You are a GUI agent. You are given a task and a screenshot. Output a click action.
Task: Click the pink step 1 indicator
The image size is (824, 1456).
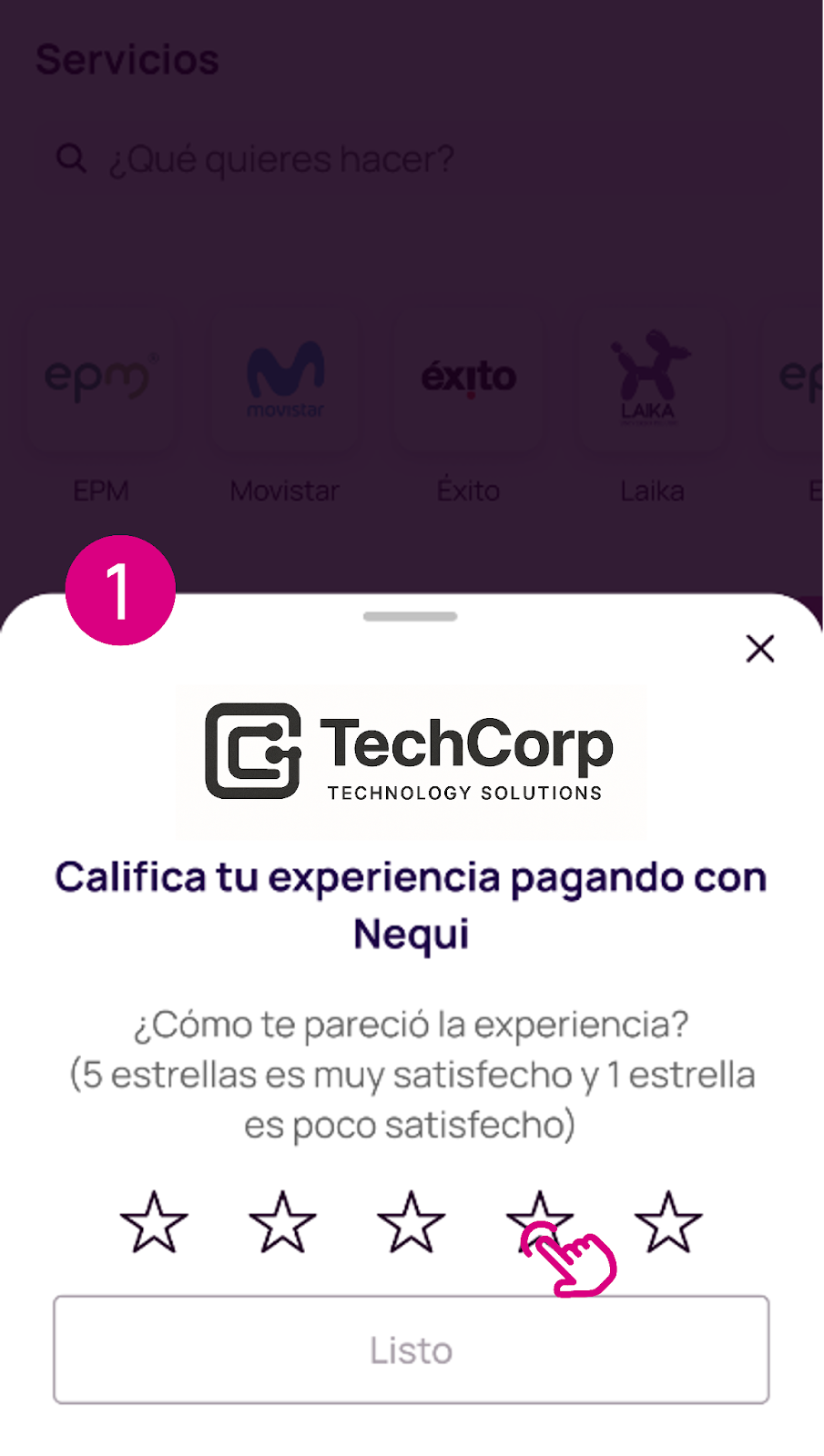(119, 589)
